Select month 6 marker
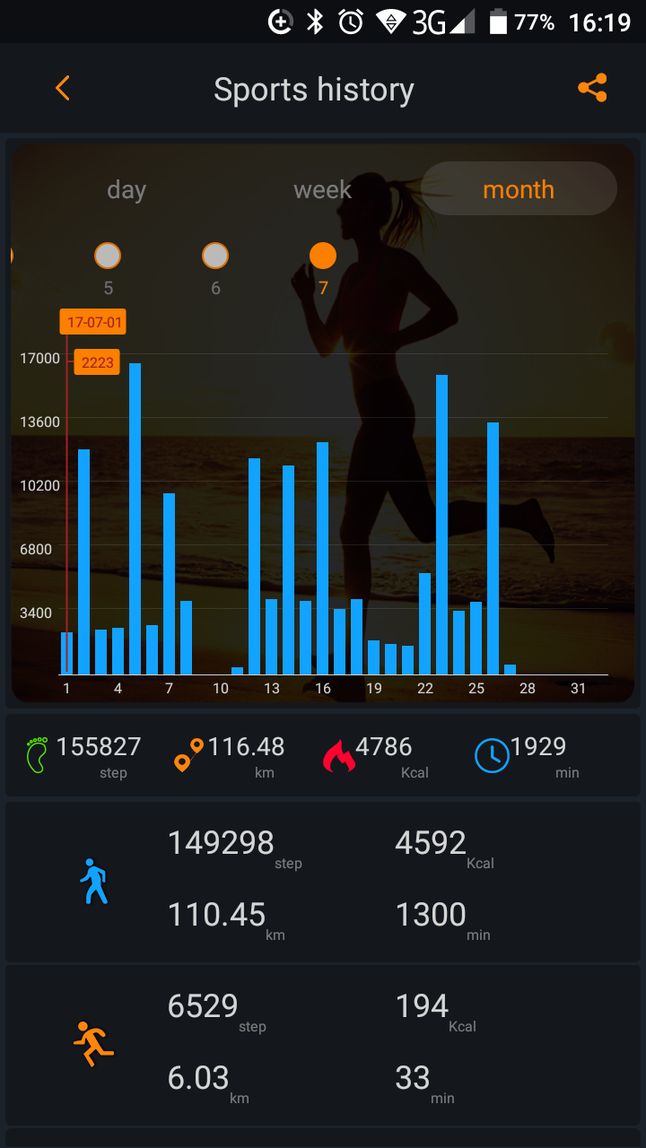 tap(215, 256)
